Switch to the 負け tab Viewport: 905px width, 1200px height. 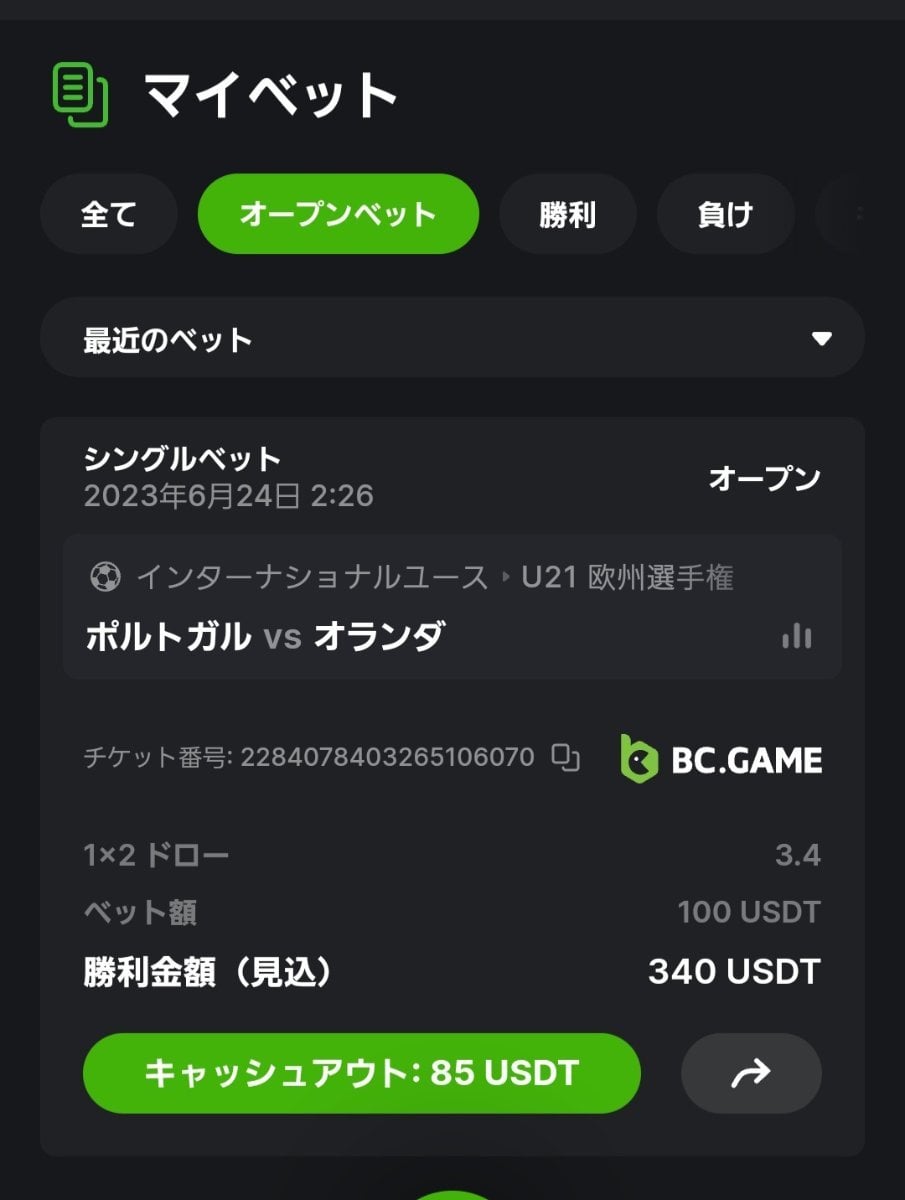(x=725, y=214)
